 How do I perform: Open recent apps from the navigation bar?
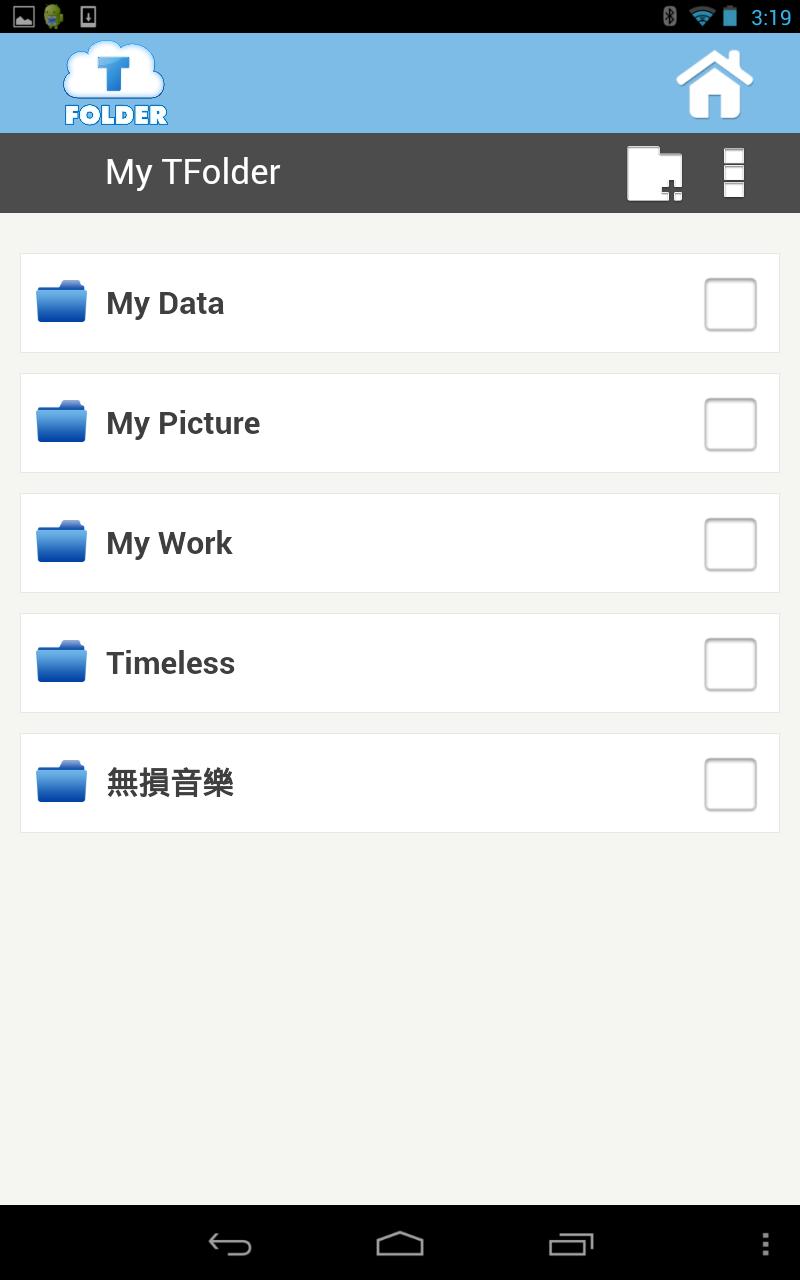click(x=570, y=1242)
